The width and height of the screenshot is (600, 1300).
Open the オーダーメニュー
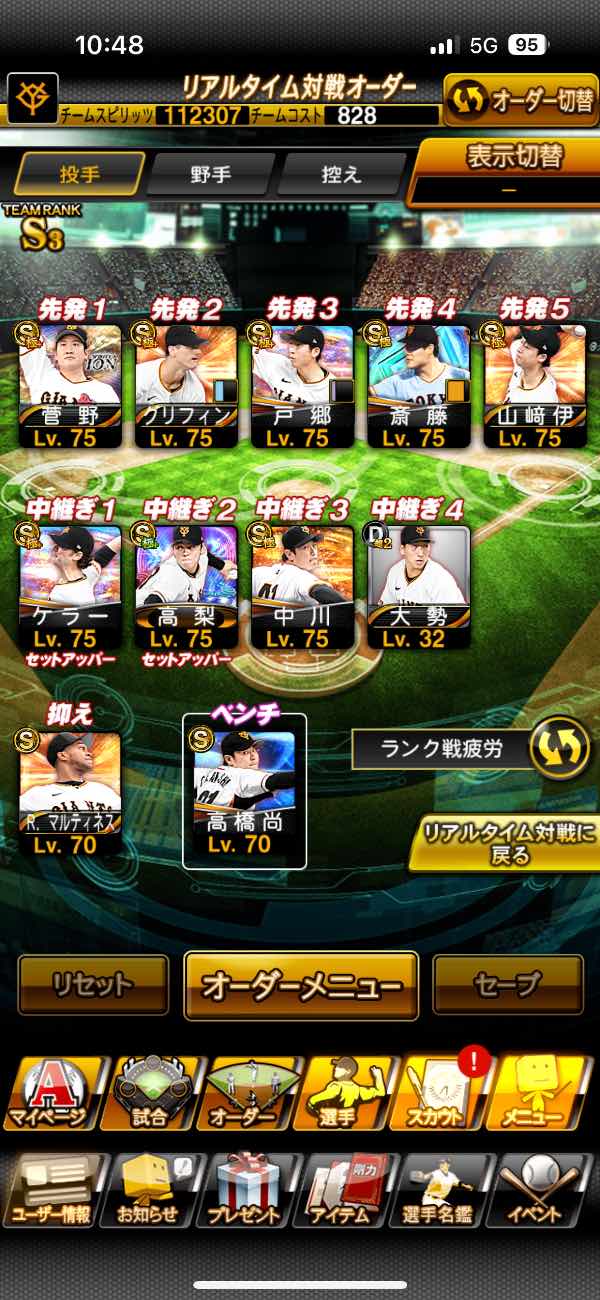pos(301,985)
